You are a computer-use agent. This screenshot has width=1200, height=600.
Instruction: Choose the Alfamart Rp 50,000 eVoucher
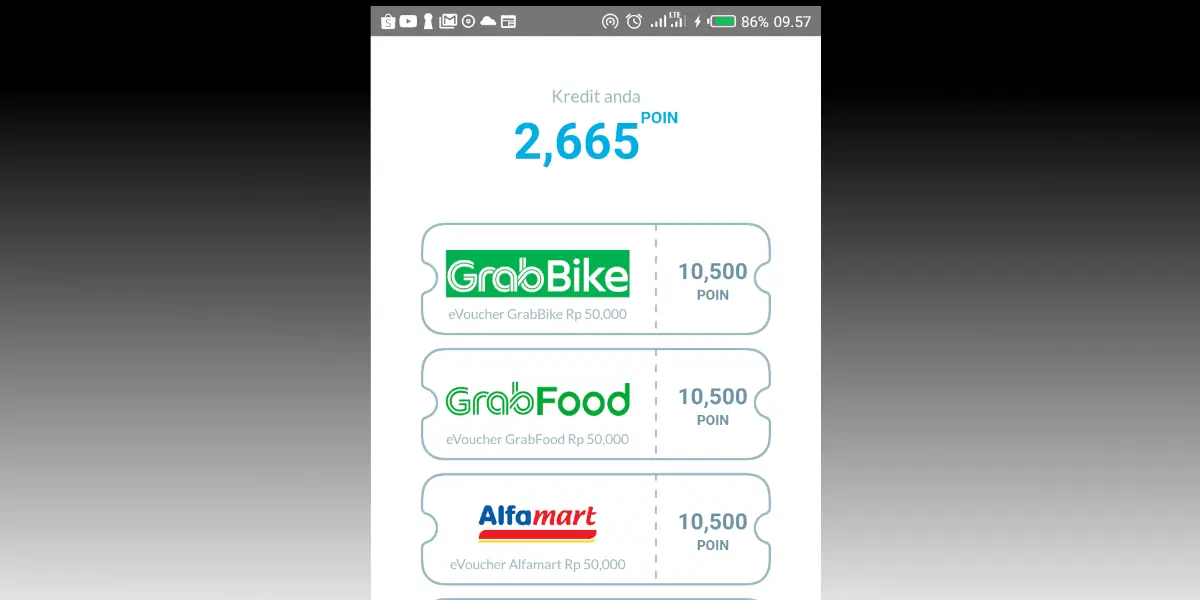coord(595,529)
